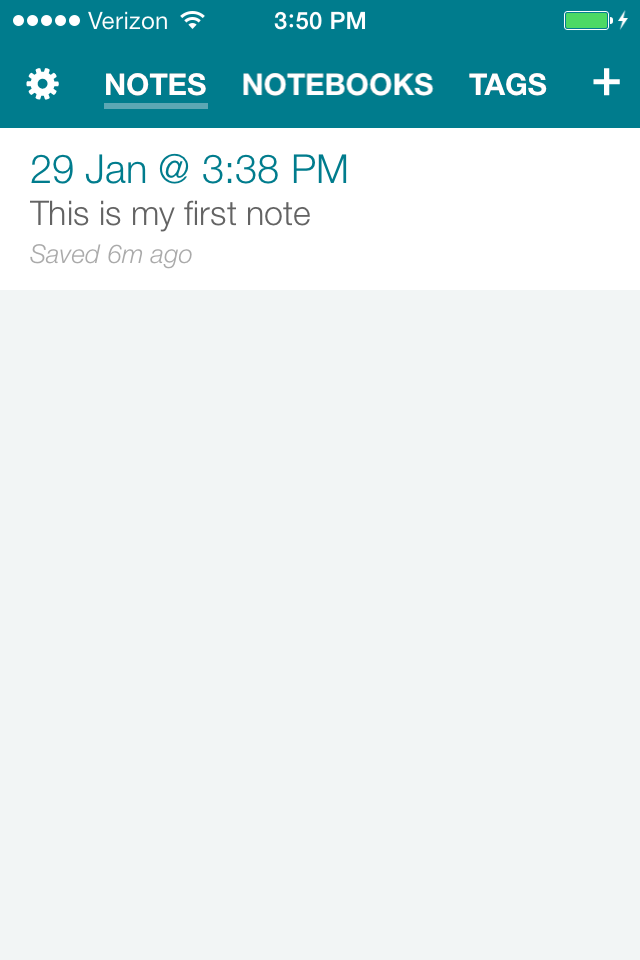The height and width of the screenshot is (960, 640).
Task: Select the Notes tab
Action: click(155, 85)
